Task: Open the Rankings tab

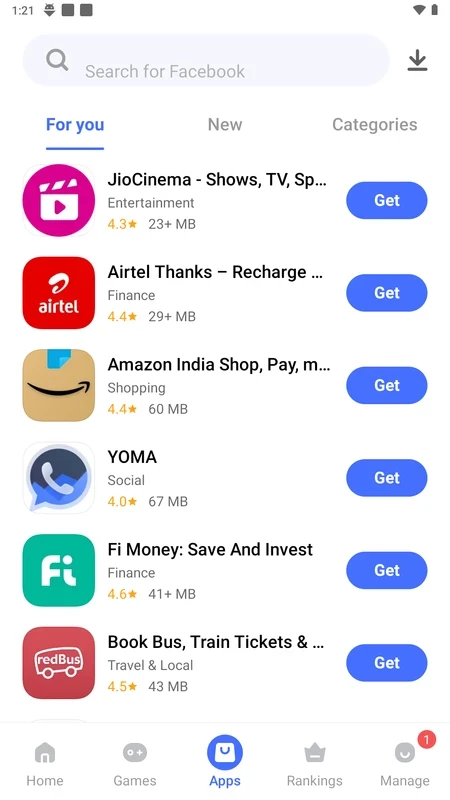Action: click(315, 764)
